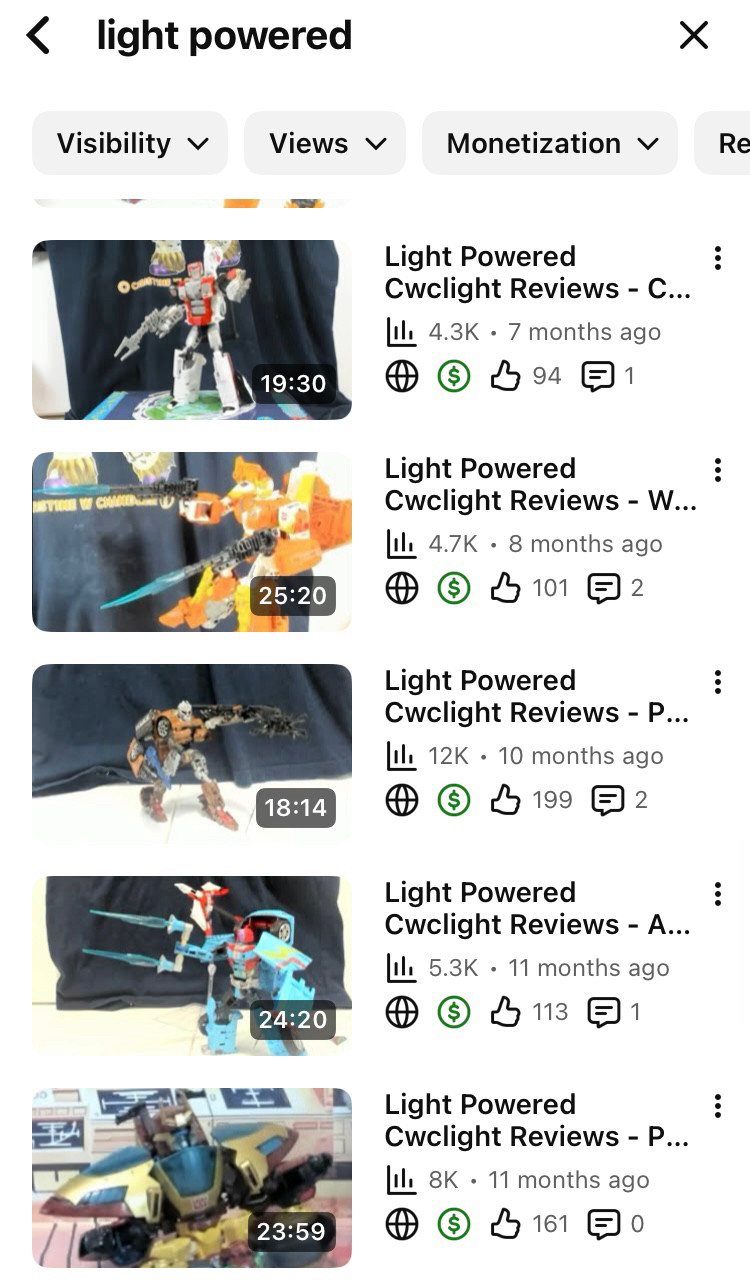
Task: Open the menu for the 8K views video
Action: point(717,1106)
